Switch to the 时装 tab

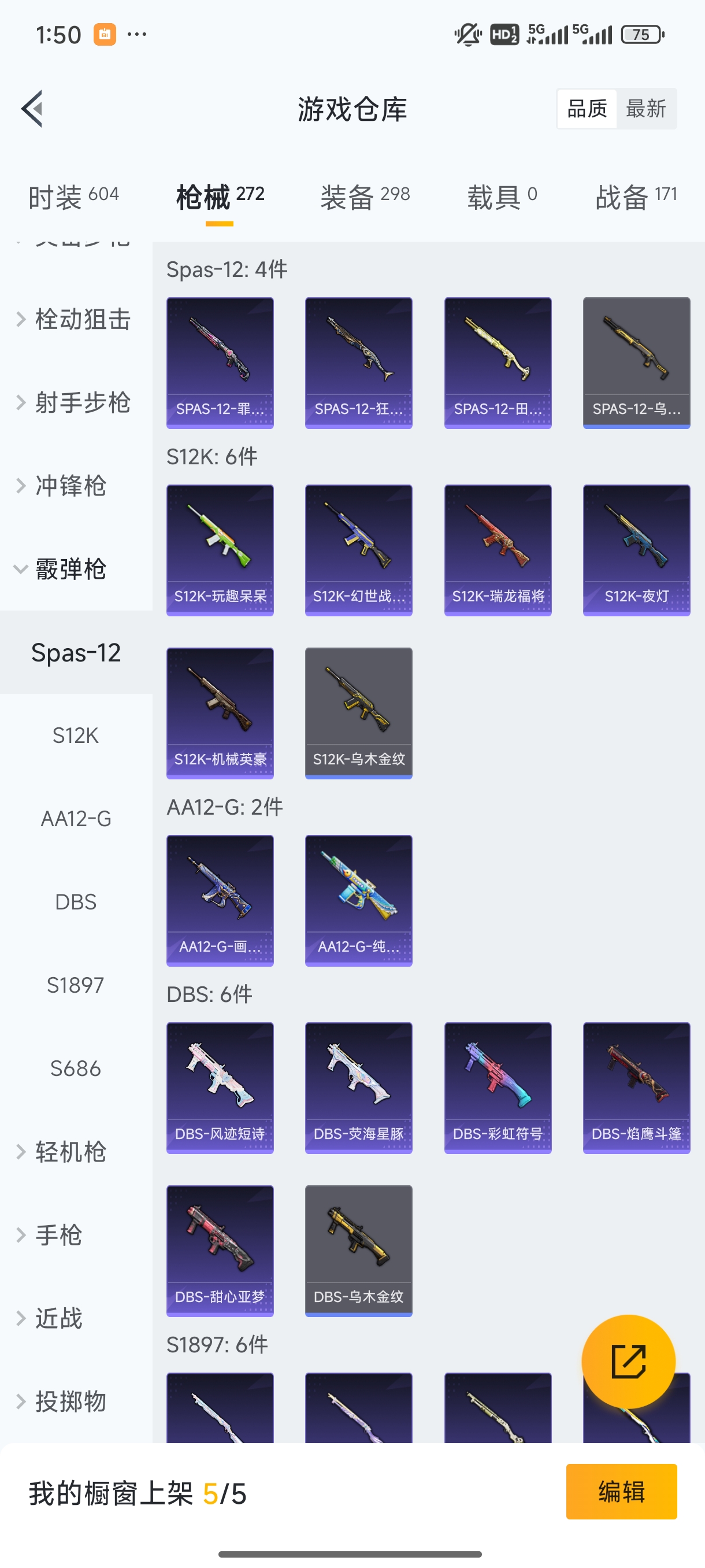coord(73,197)
